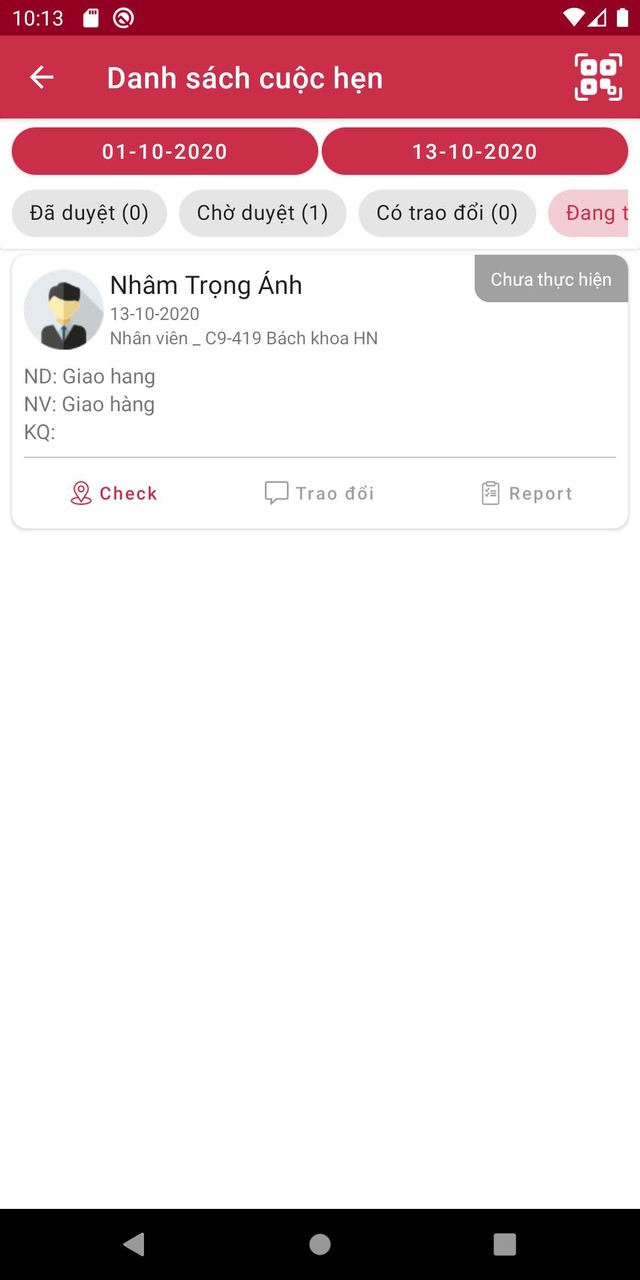Filter by Đã duyệt (0)
The width and height of the screenshot is (640, 1280).
pyautogui.click(x=89, y=213)
